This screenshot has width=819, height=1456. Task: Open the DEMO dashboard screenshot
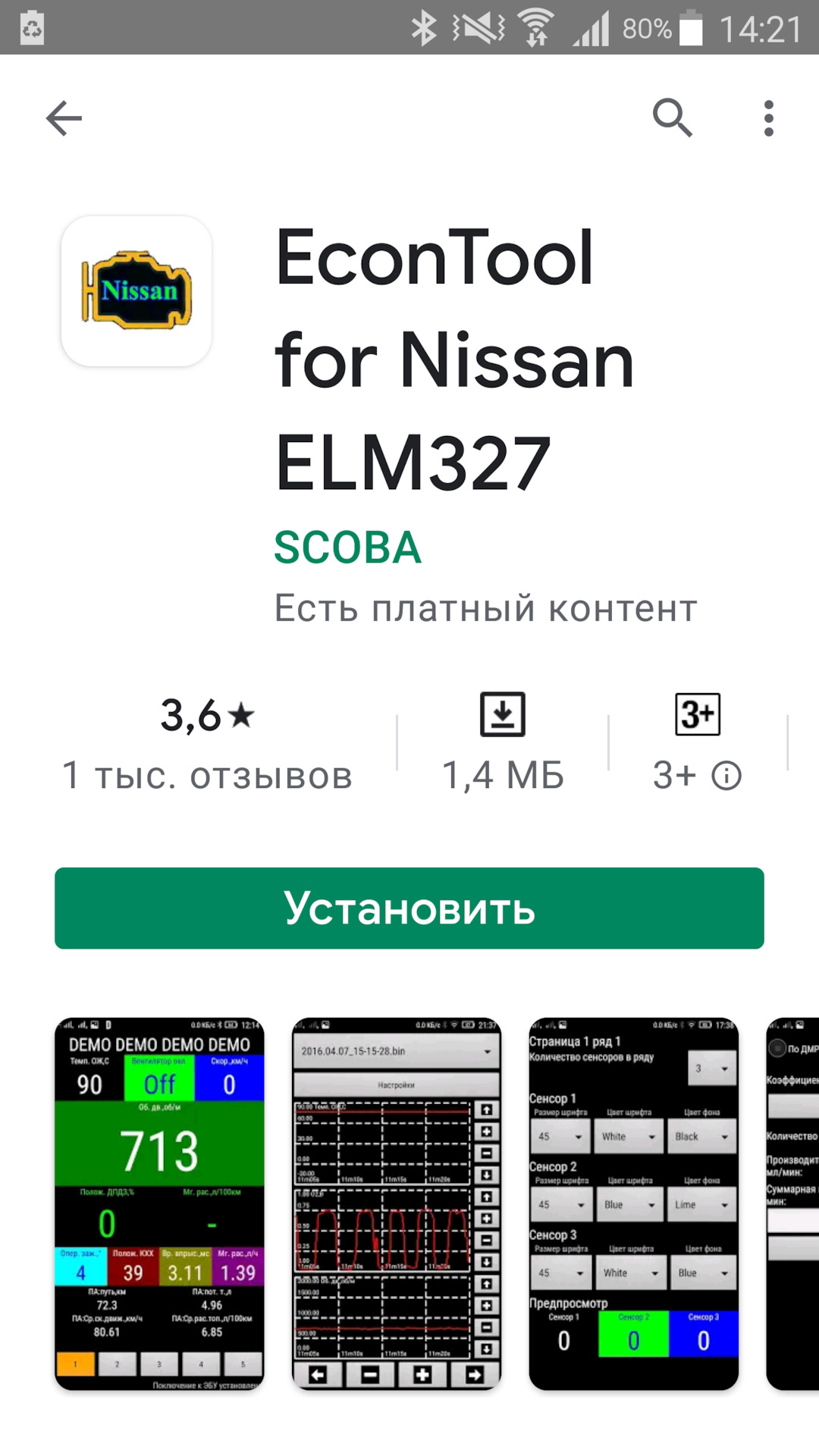point(159,1203)
